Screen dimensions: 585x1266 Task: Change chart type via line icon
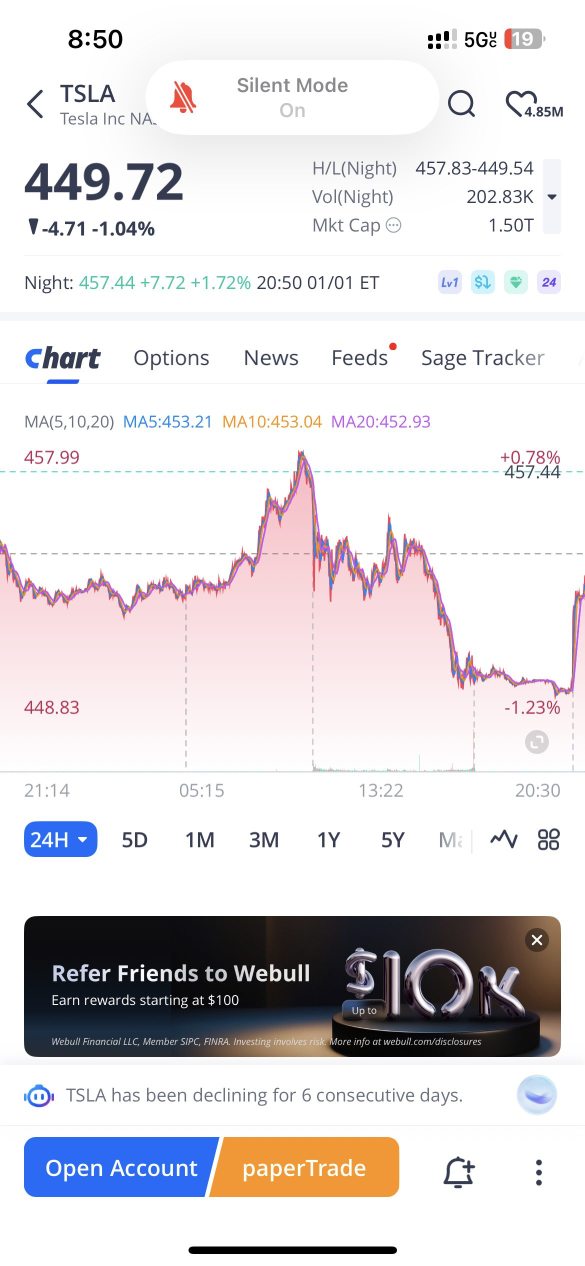(x=503, y=840)
